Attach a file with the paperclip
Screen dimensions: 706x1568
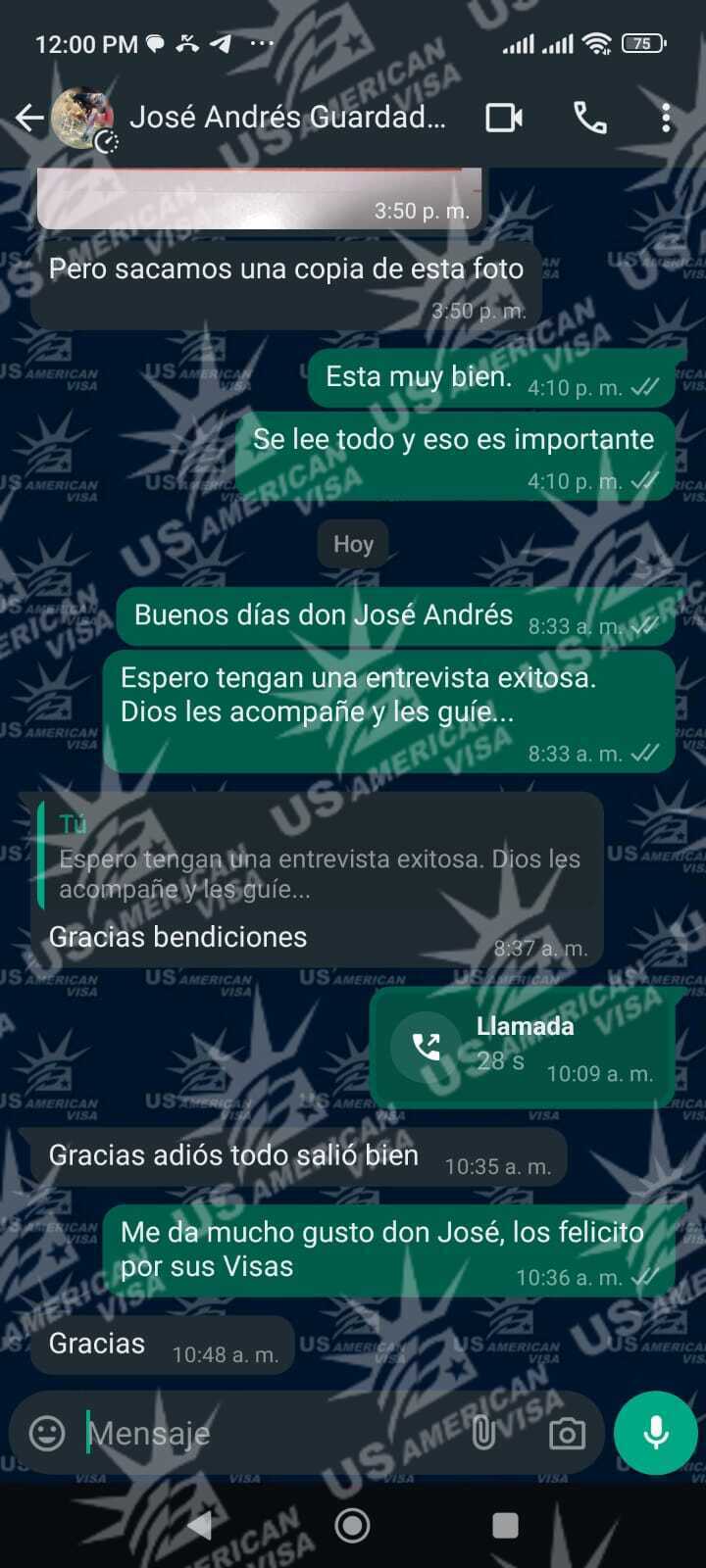tap(483, 1434)
